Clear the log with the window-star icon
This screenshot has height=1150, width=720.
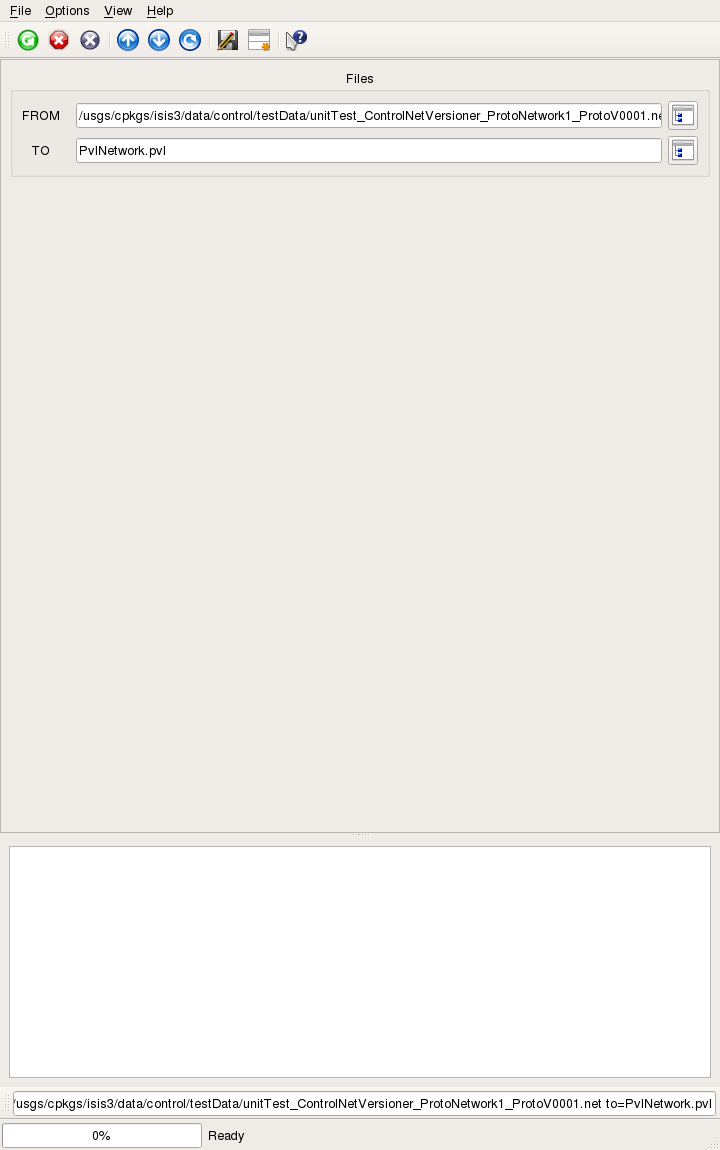pyautogui.click(x=259, y=40)
